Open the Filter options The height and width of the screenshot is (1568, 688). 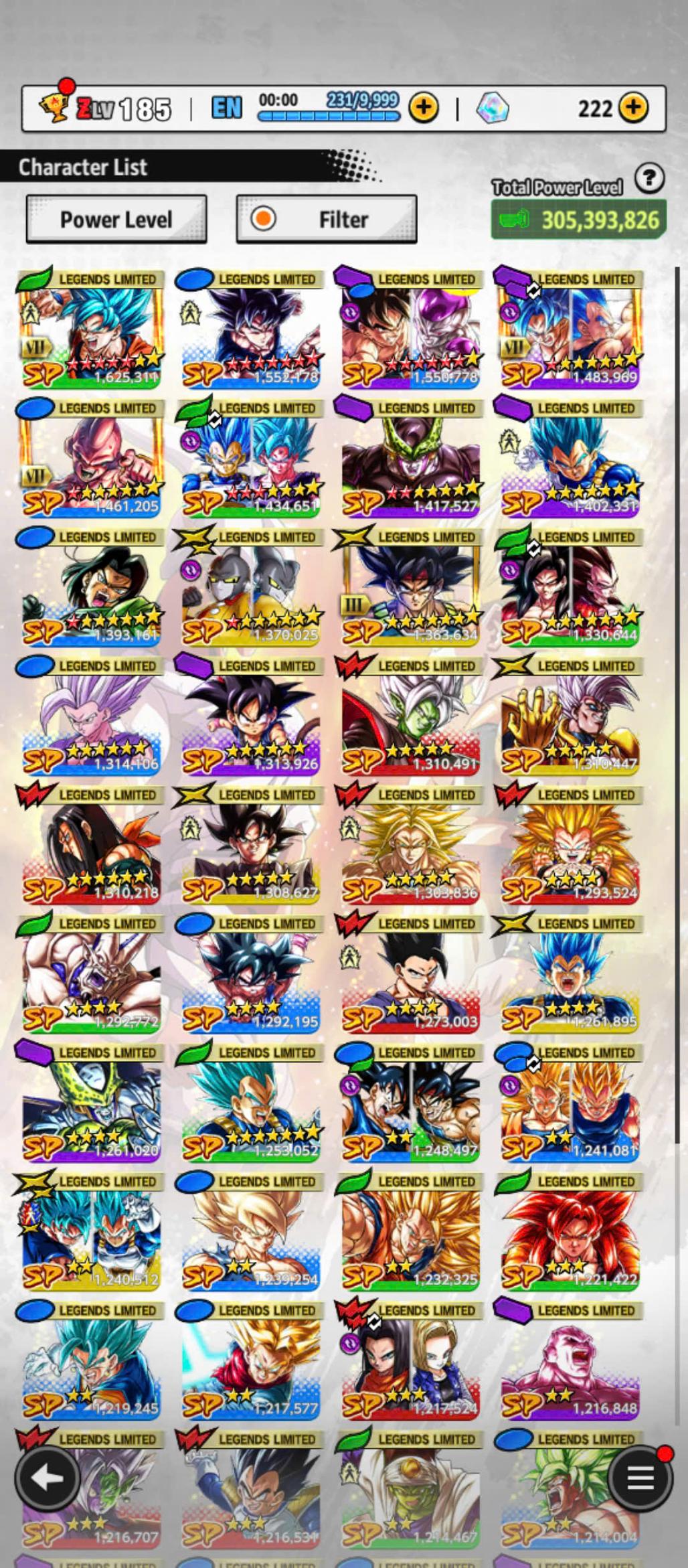(x=327, y=220)
